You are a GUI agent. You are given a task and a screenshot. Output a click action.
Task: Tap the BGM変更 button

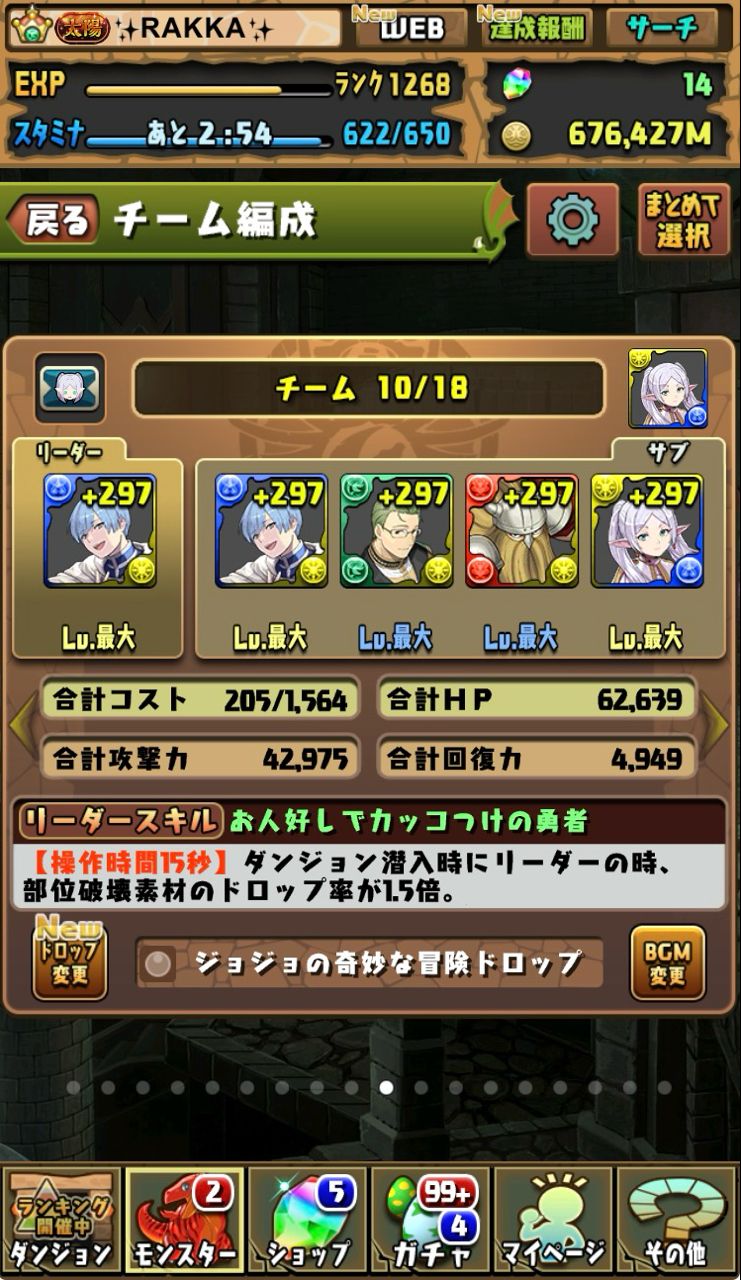pos(667,962)
